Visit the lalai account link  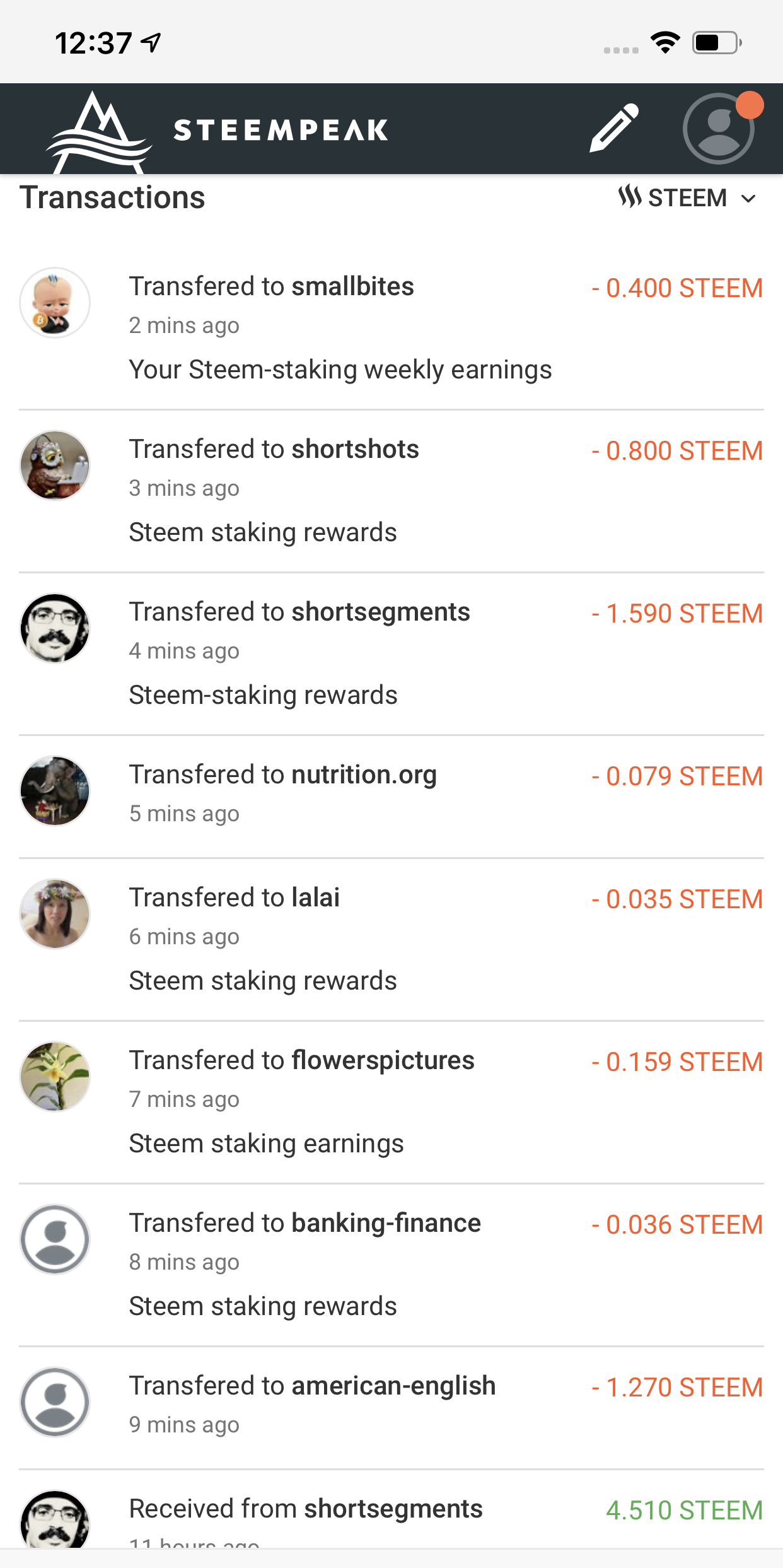(315, 898)
